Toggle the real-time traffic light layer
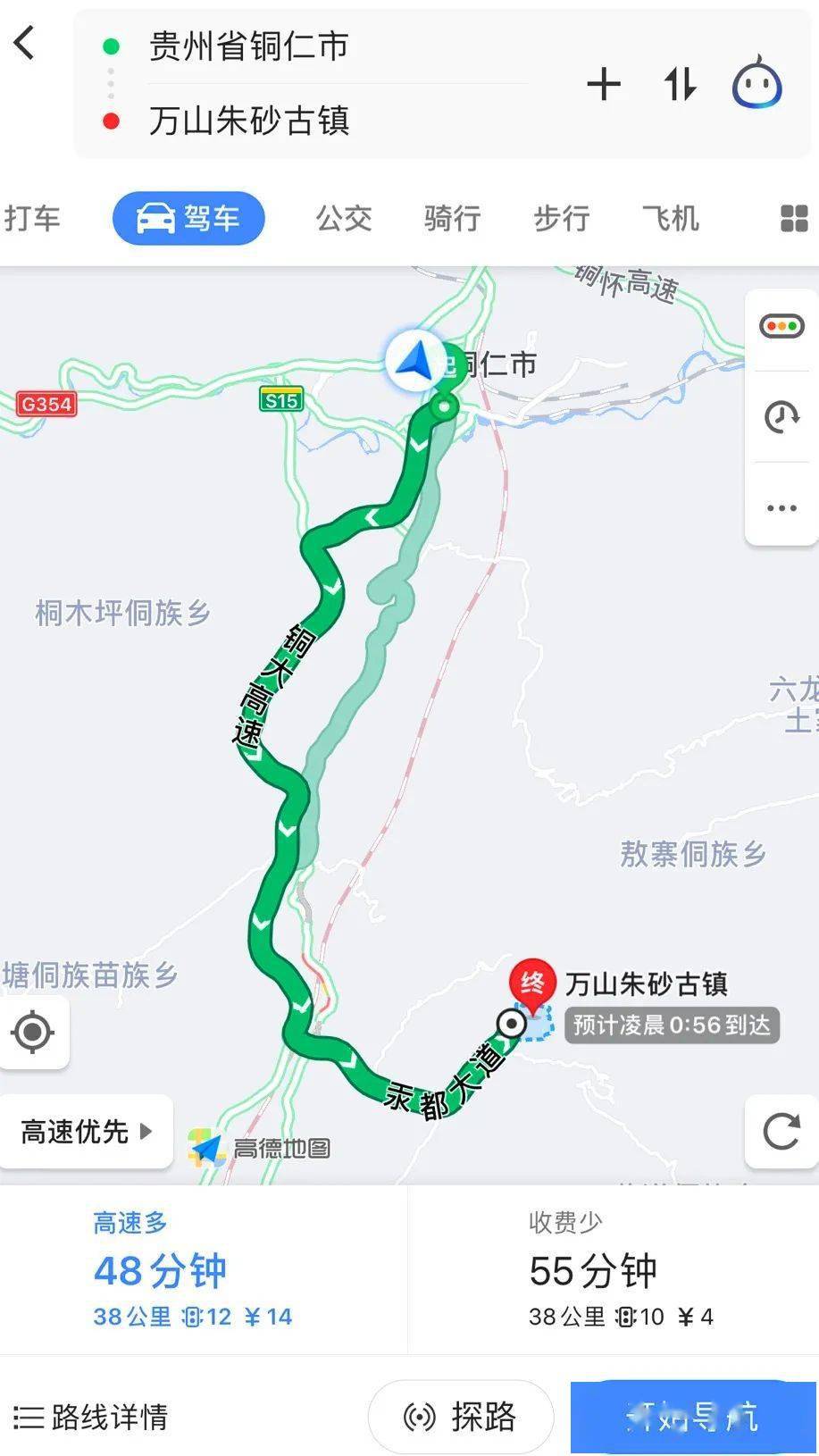The image size is (819, 1456). 781,325
